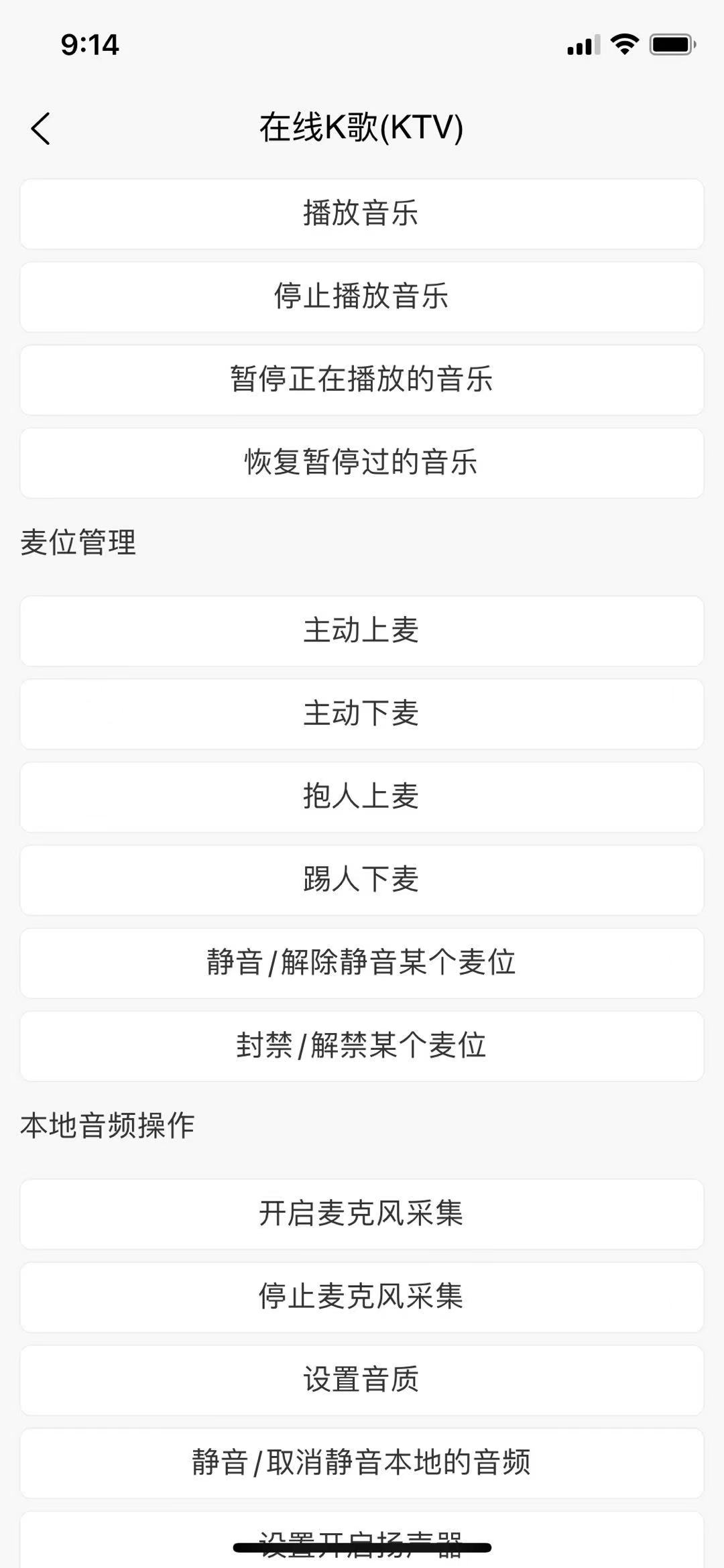Select 停止播放音乐
Screen dimensions: 724x1568
[362, 297]
